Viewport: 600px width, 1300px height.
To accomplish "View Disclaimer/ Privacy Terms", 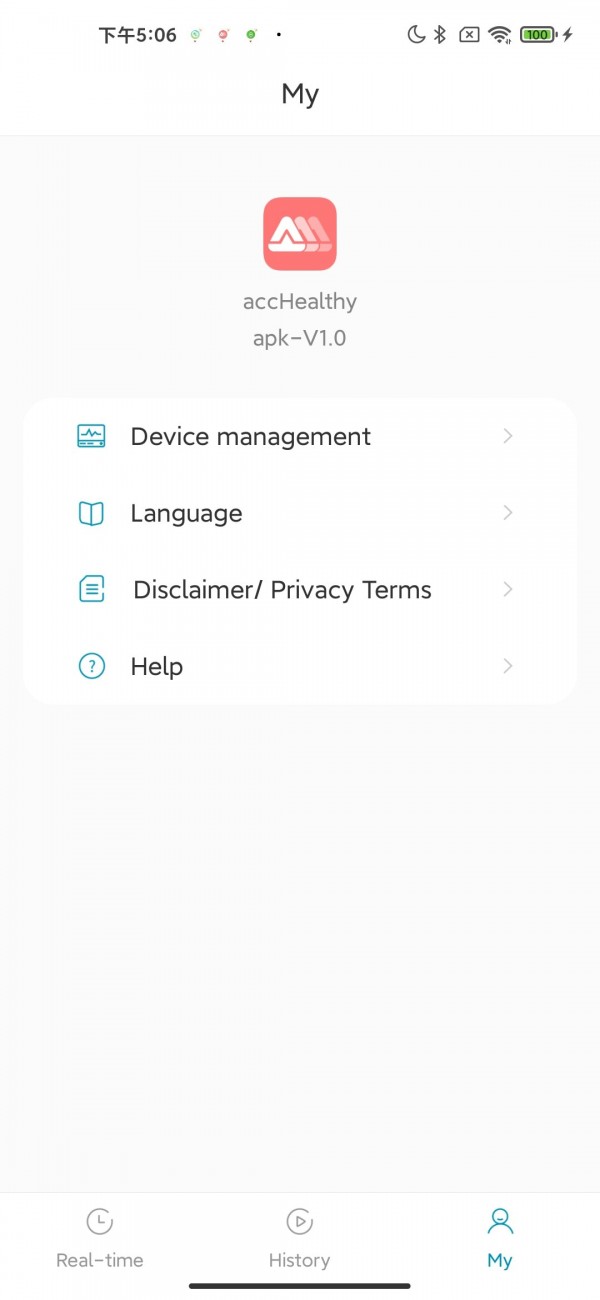I will 299,590.
